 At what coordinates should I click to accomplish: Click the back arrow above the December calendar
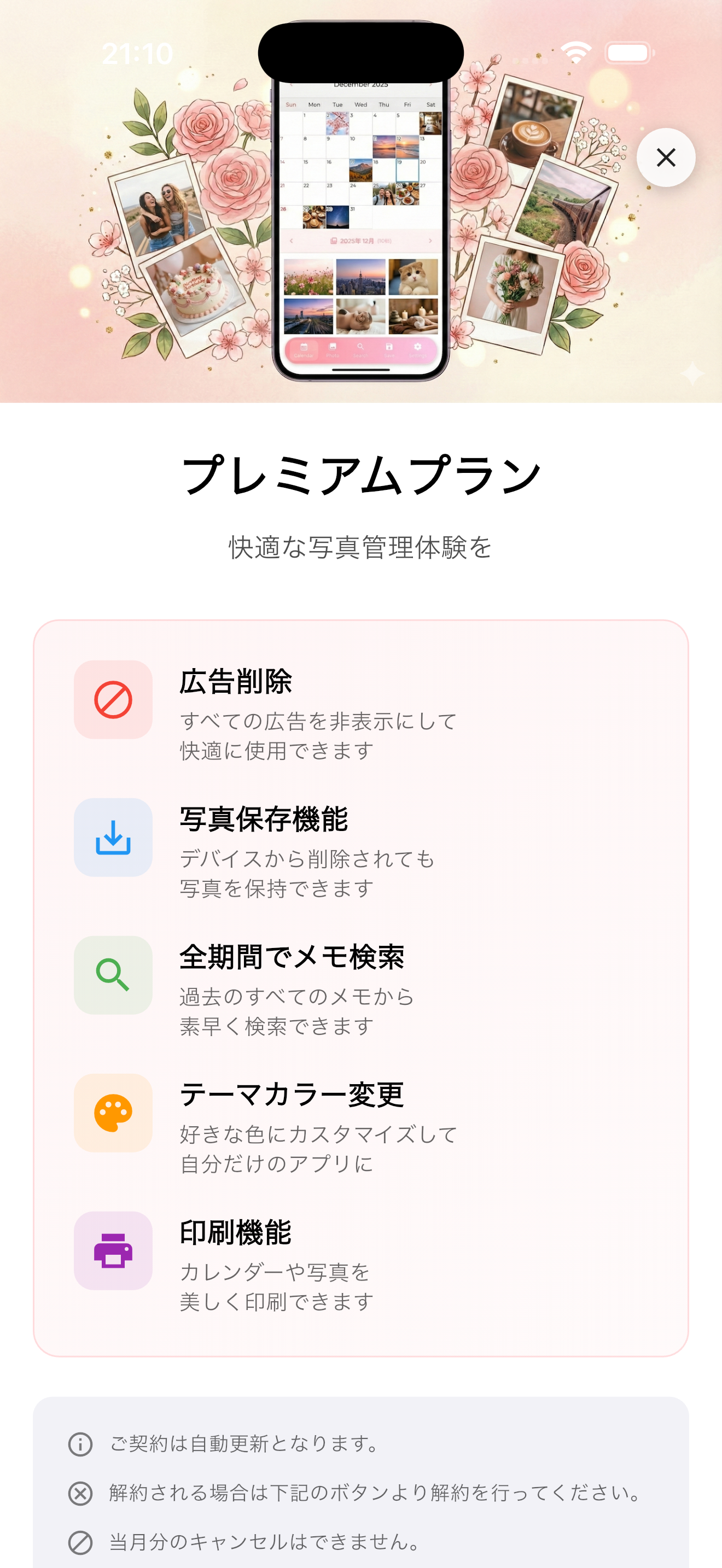292,85
